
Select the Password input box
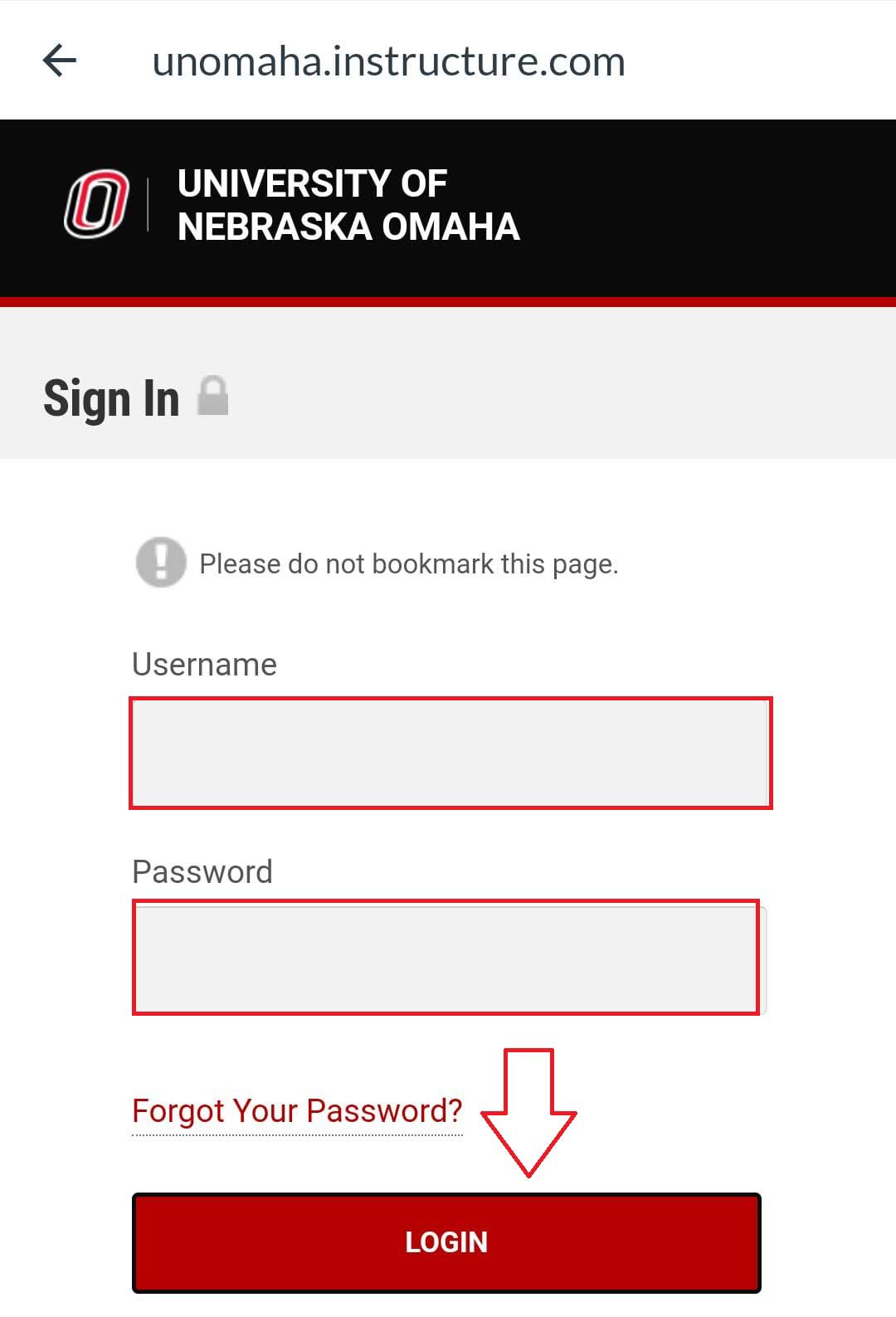click(x=446, y=957)
